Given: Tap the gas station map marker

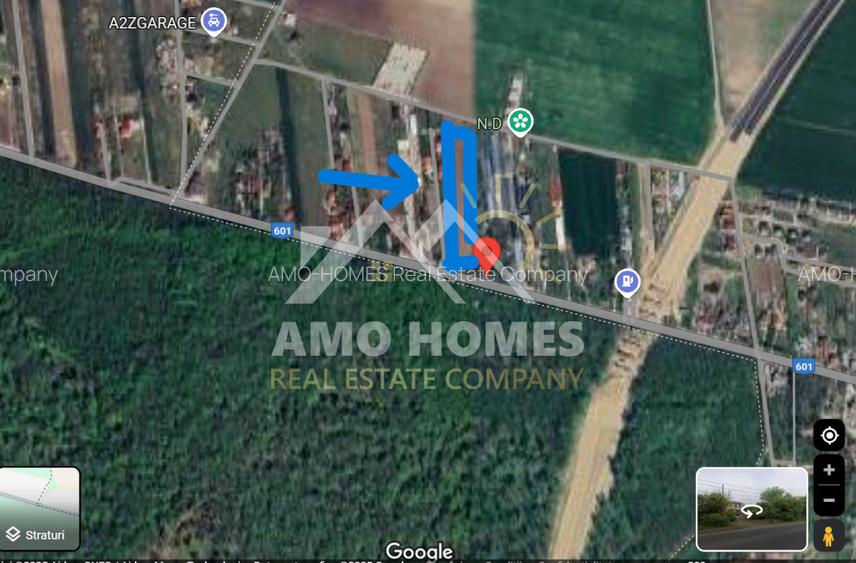Looking at the screenshot, I should (x=627, y=282).
